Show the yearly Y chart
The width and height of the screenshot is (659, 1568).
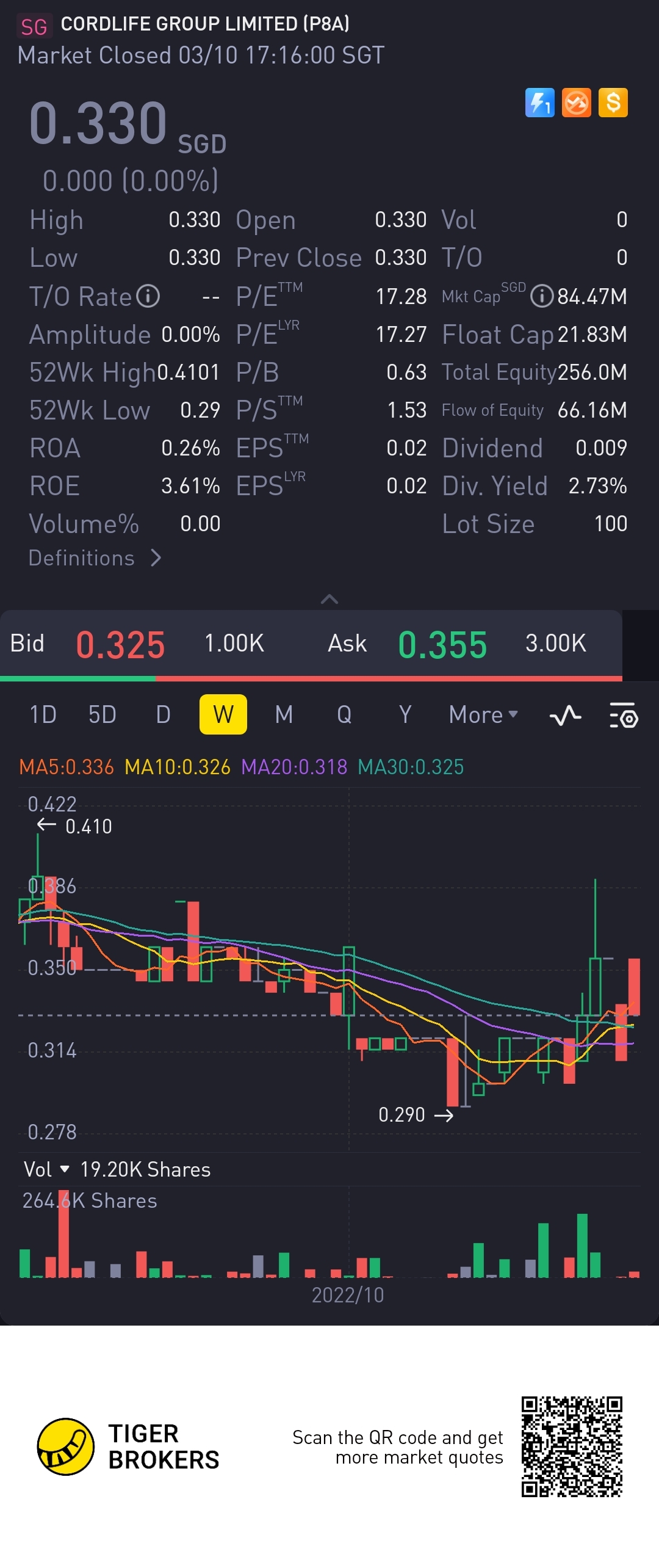coord(405,714)
